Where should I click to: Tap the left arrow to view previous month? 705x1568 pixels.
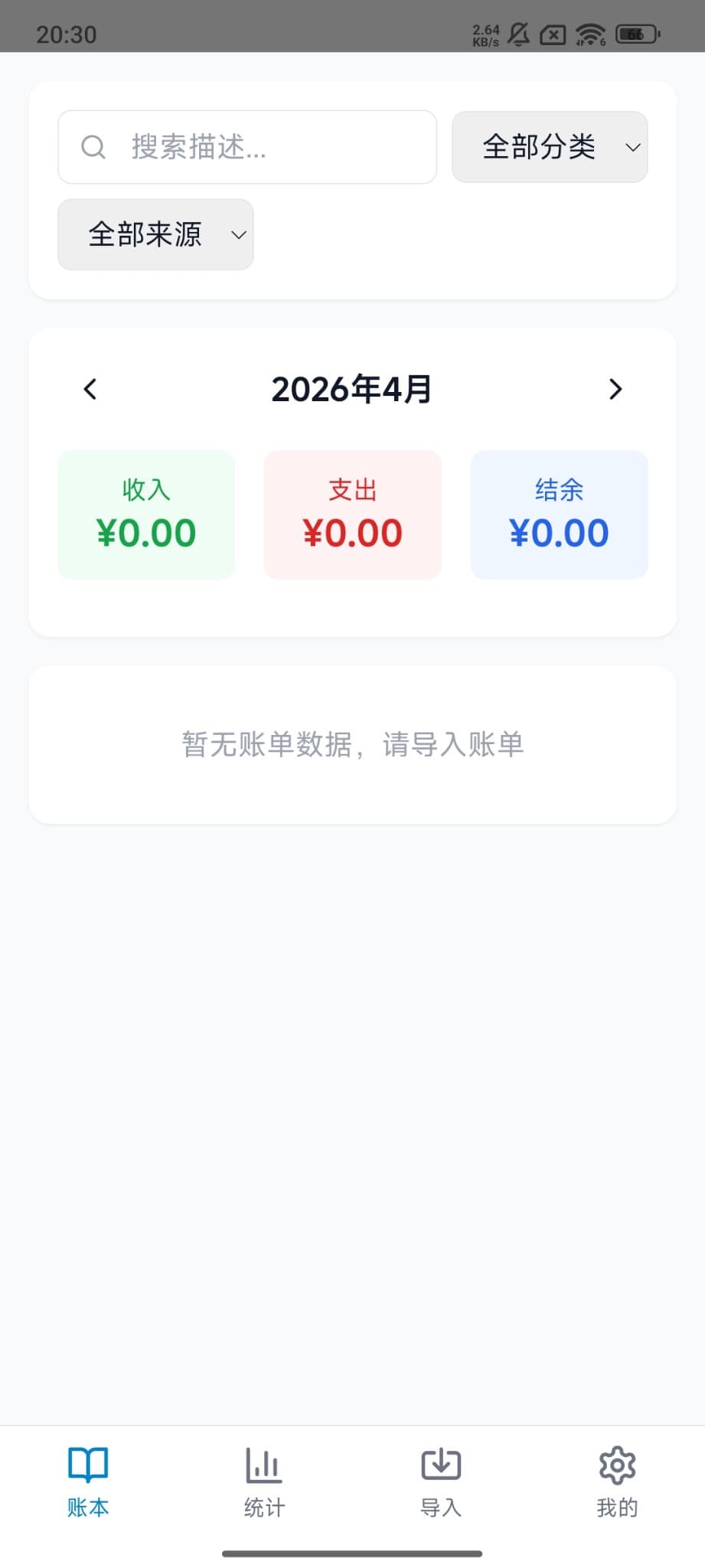coord(89,389)
